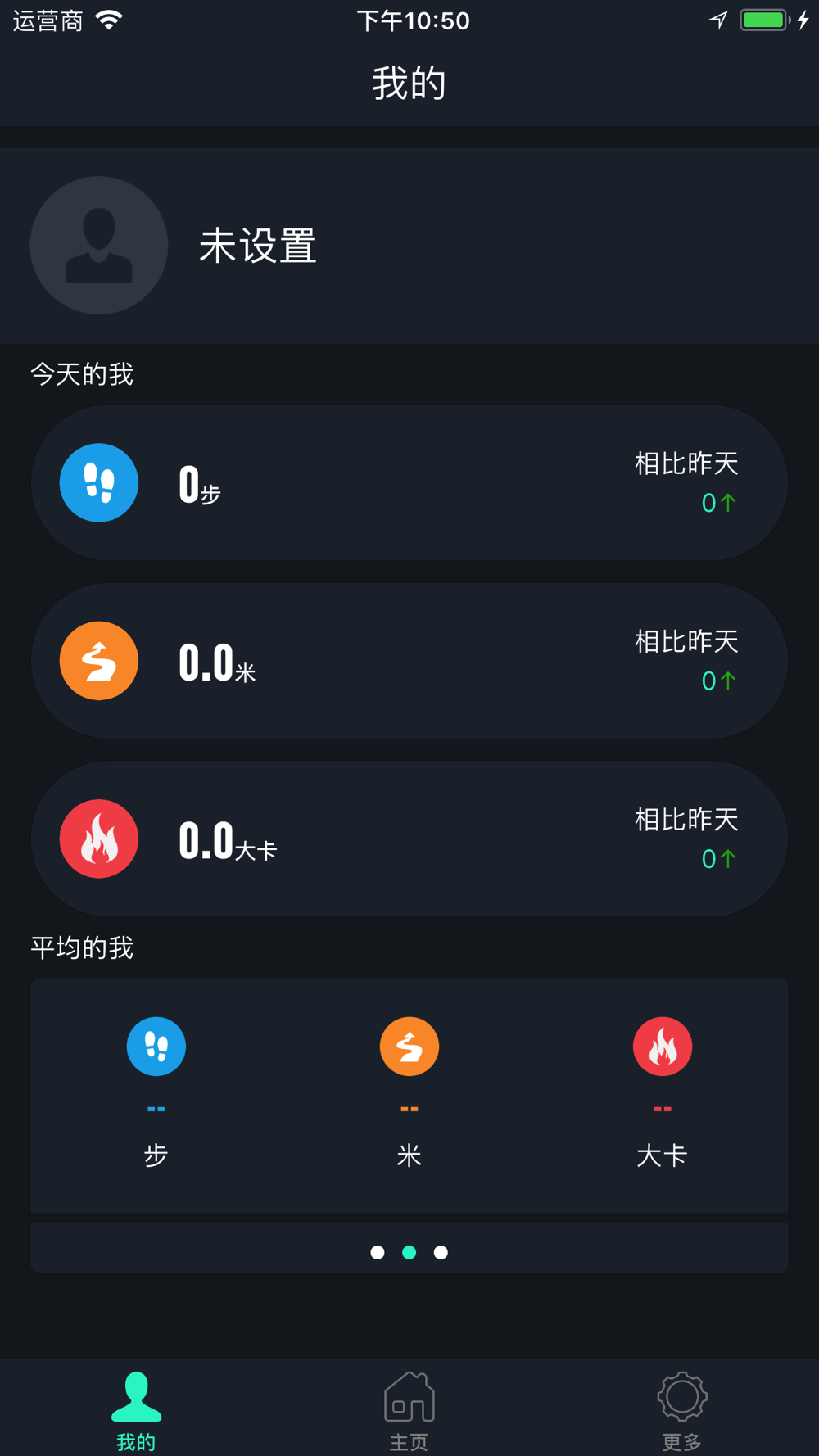This screenshot has width=819, height=1456.
Task: Switch to the 主页 tab
Action: 409,1410
